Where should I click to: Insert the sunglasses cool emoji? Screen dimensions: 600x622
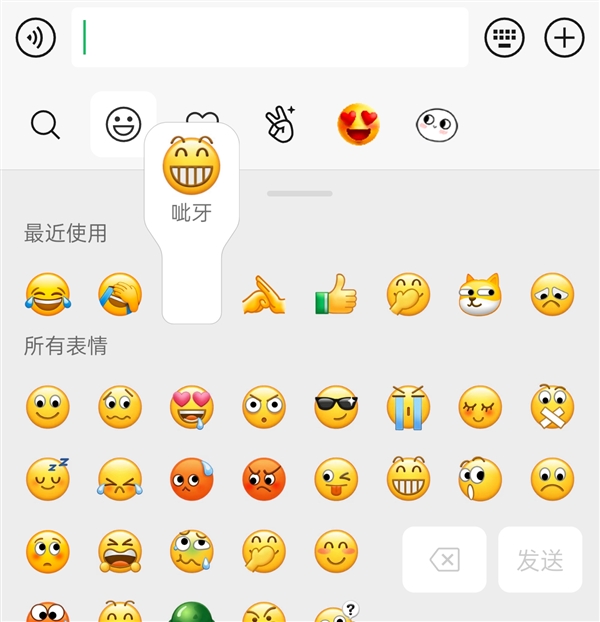coord(335,407)
